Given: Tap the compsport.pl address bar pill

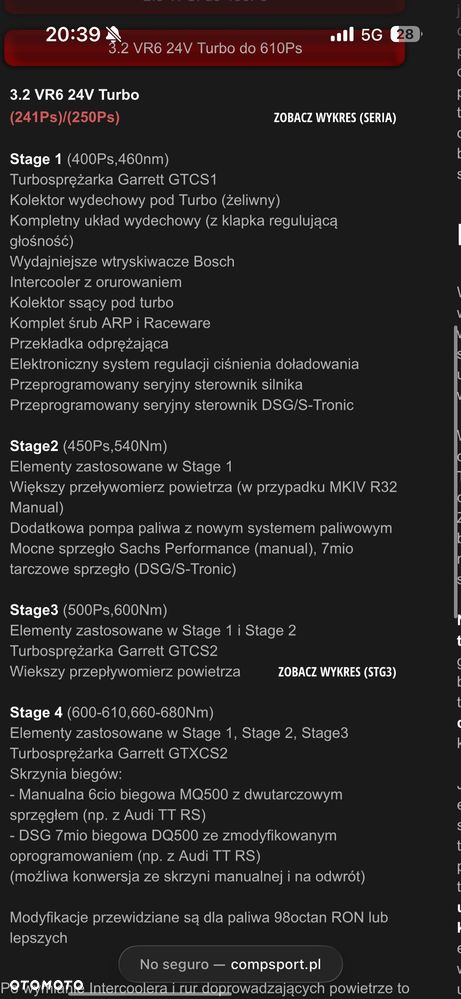Looking at the screenshot, I should point(230,964).
